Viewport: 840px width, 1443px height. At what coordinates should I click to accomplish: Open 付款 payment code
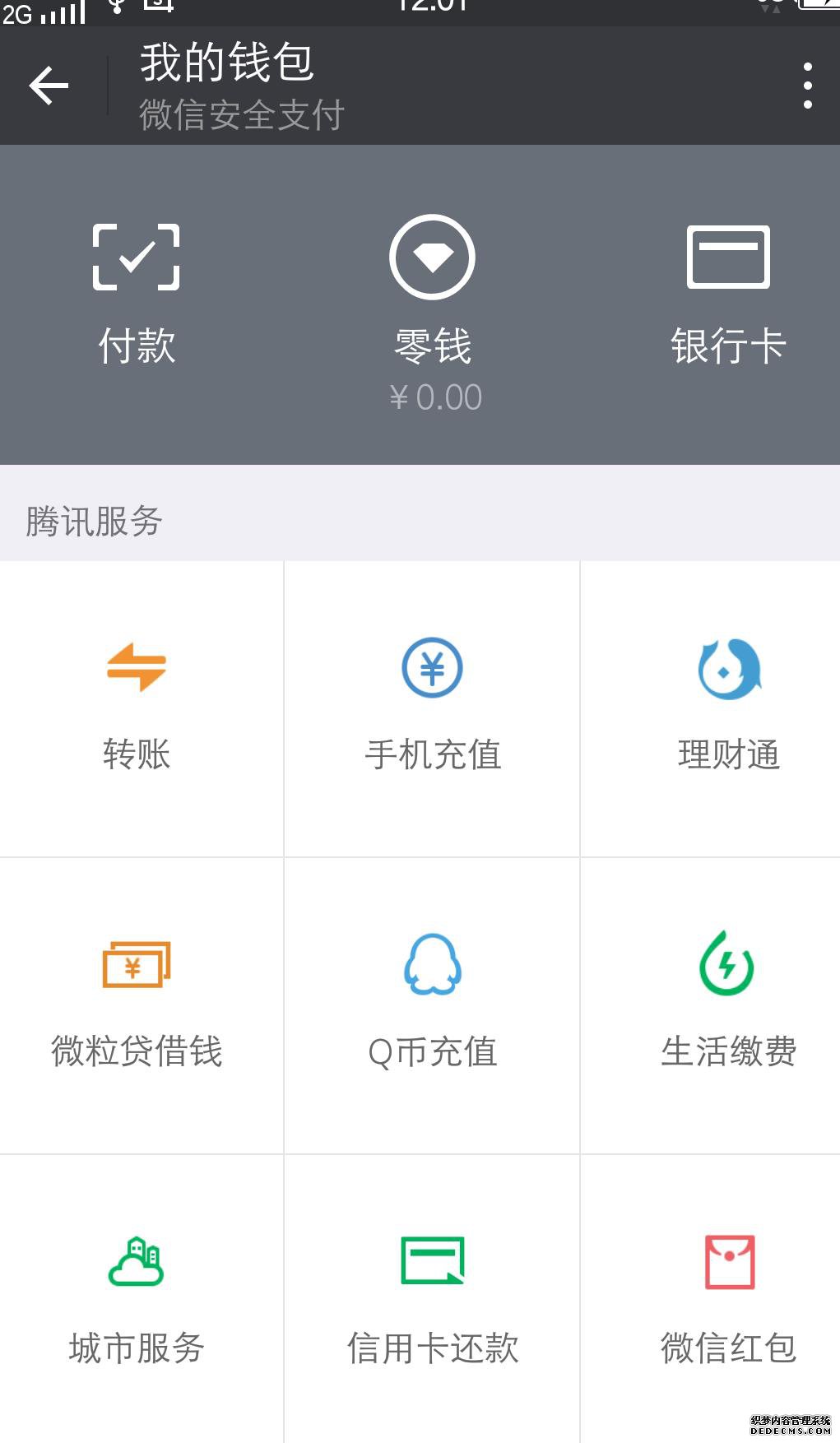pos(137,296)
